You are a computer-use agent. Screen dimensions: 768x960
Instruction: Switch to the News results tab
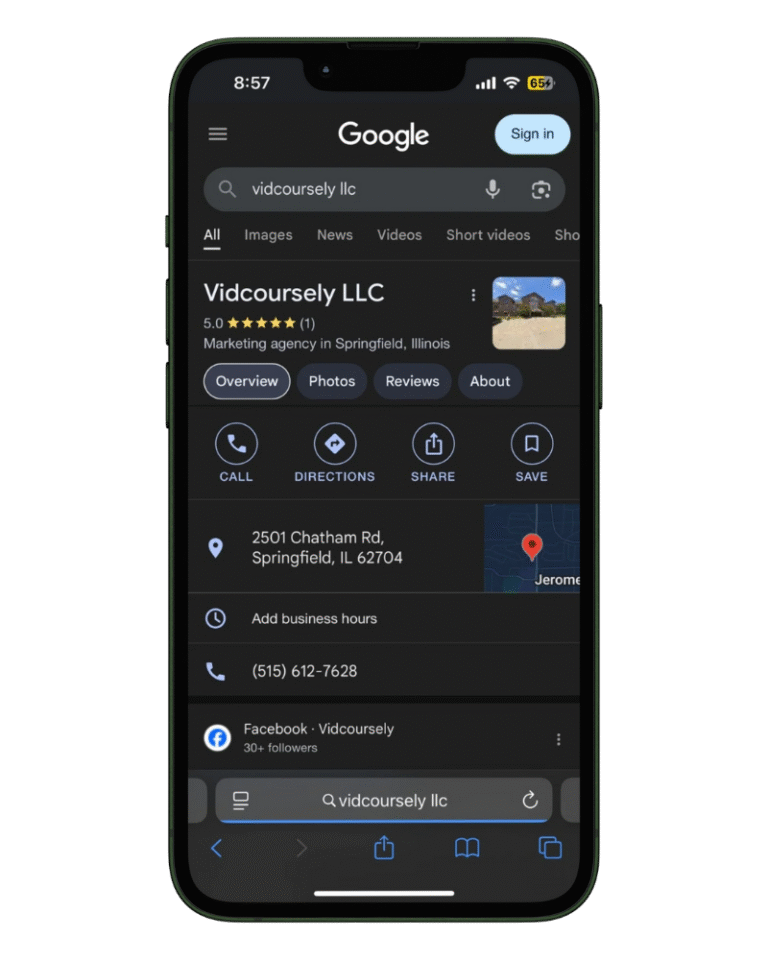click(x=334, y=235)
